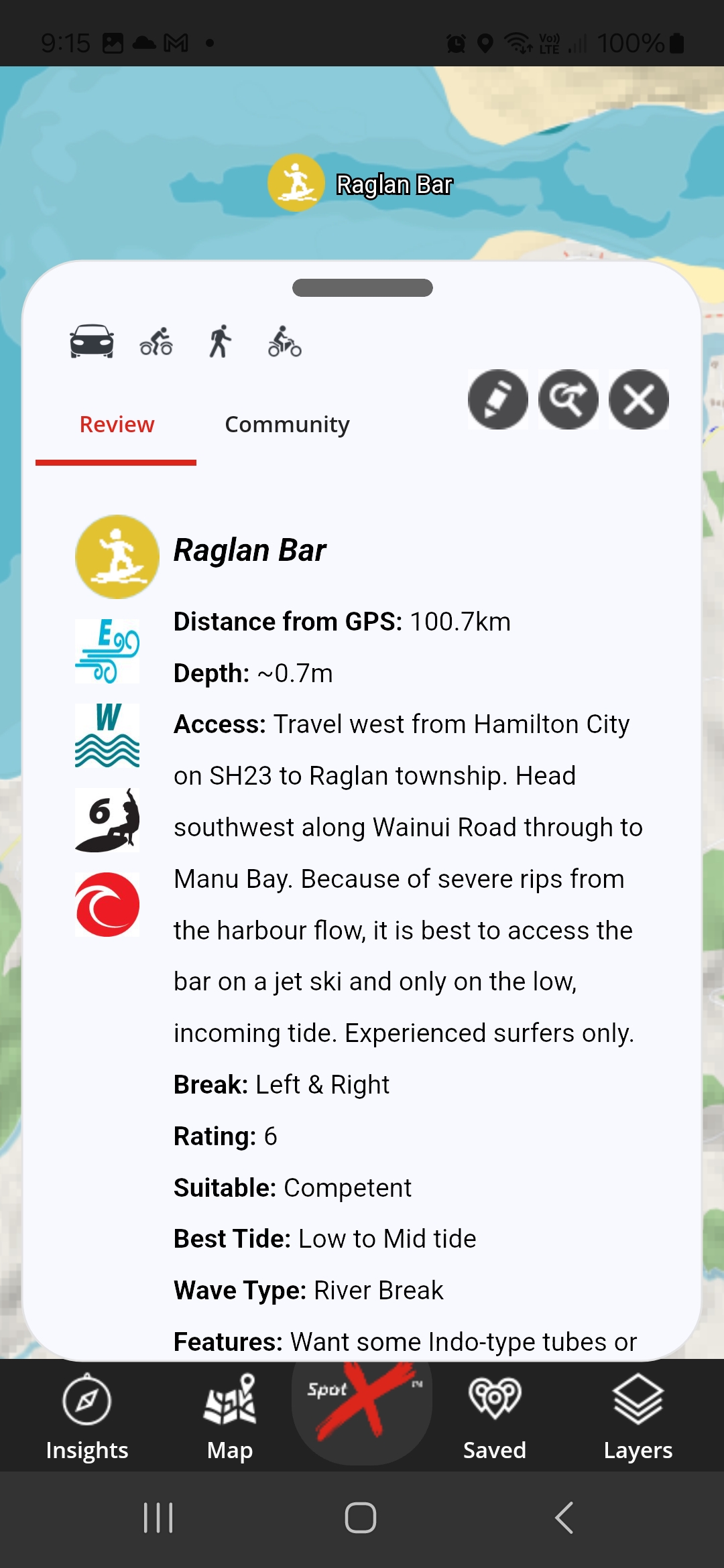Select walking travel mode
724x1568 pixels.
click(x=220, y=341)
